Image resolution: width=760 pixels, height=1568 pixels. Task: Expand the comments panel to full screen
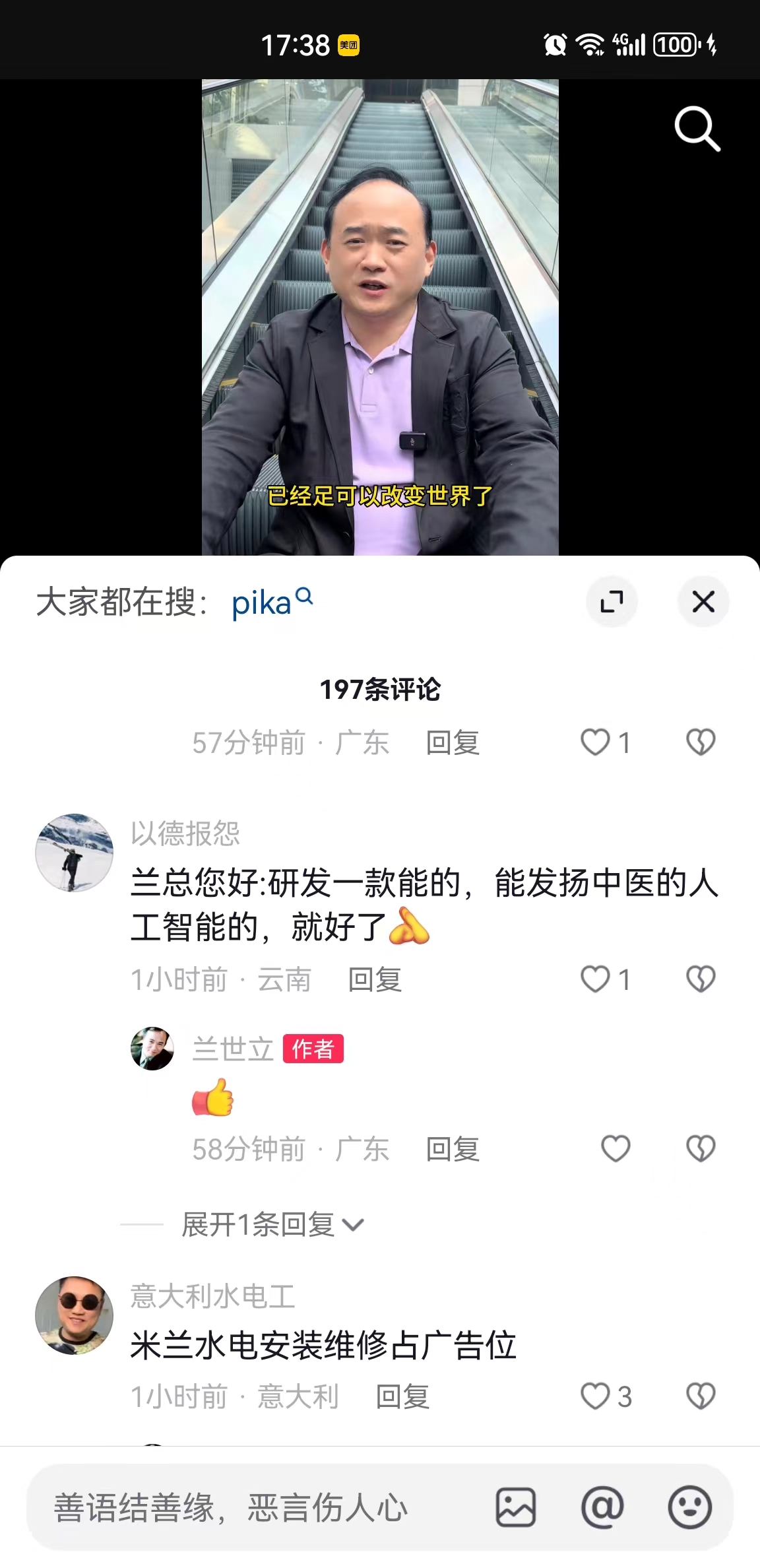tap(612, 602)
